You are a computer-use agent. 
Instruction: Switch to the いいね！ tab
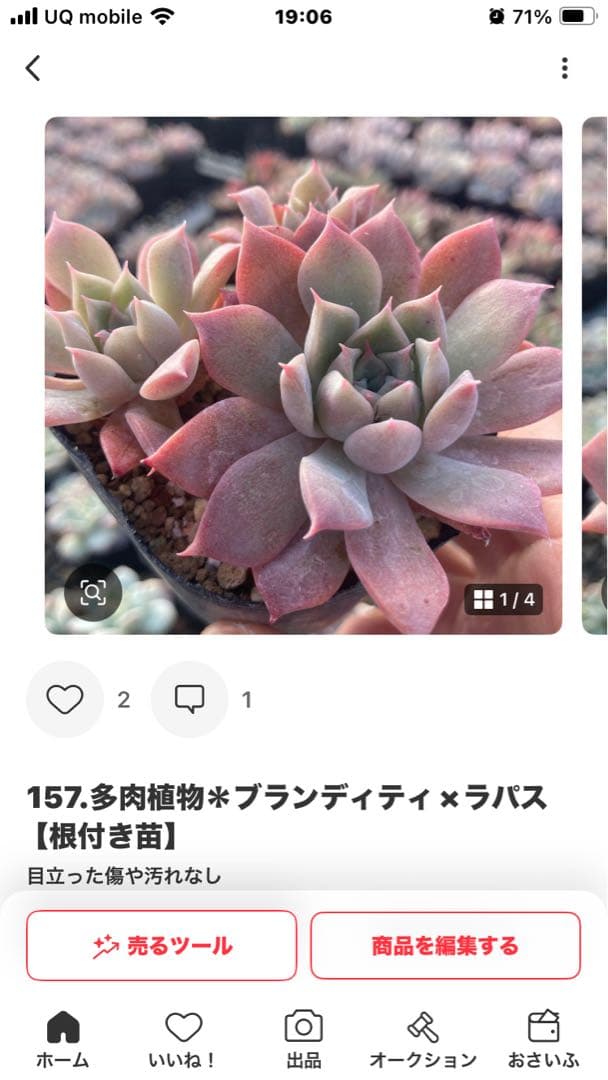click(183, 1039)
